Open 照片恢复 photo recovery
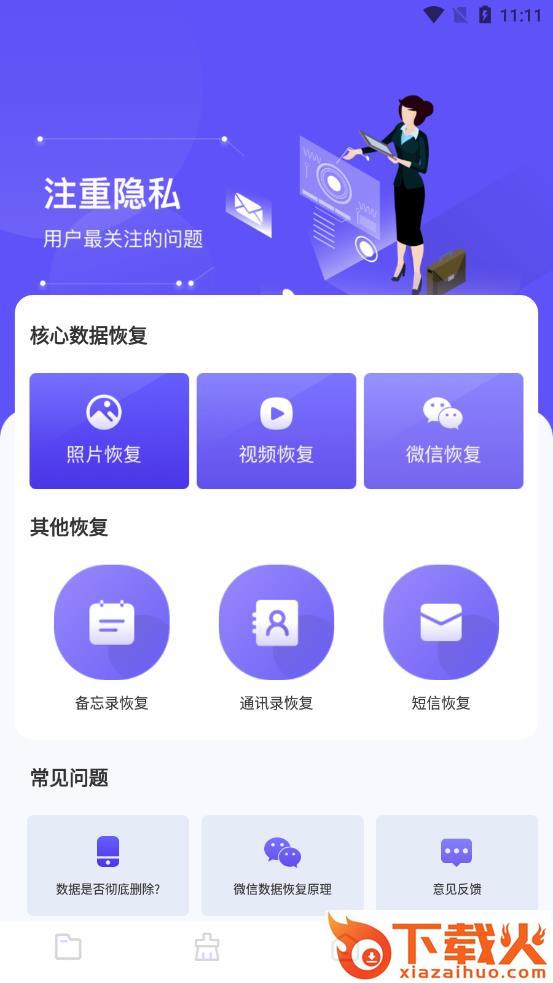The width and height of the screenshot is (553, 983). pos(109,431)
